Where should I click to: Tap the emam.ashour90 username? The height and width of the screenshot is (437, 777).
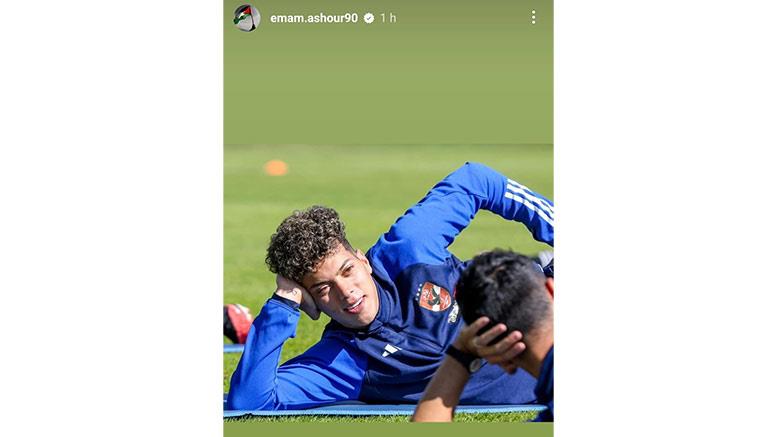[x=313, y=18]
